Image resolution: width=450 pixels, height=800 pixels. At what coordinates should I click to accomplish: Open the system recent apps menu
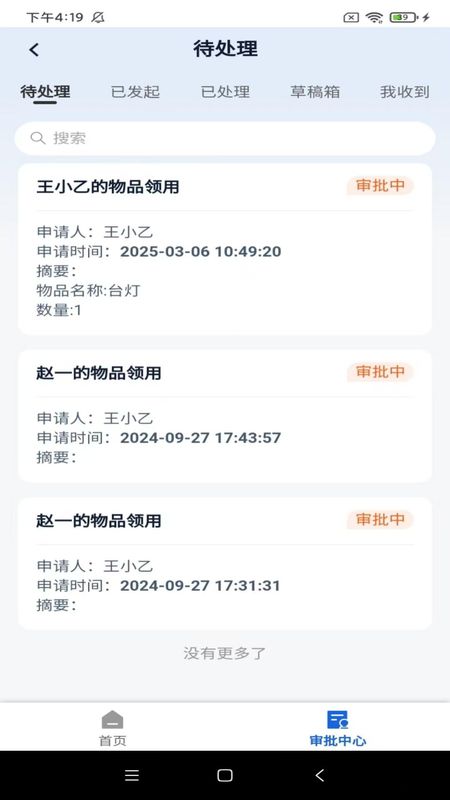coord(132,776)
